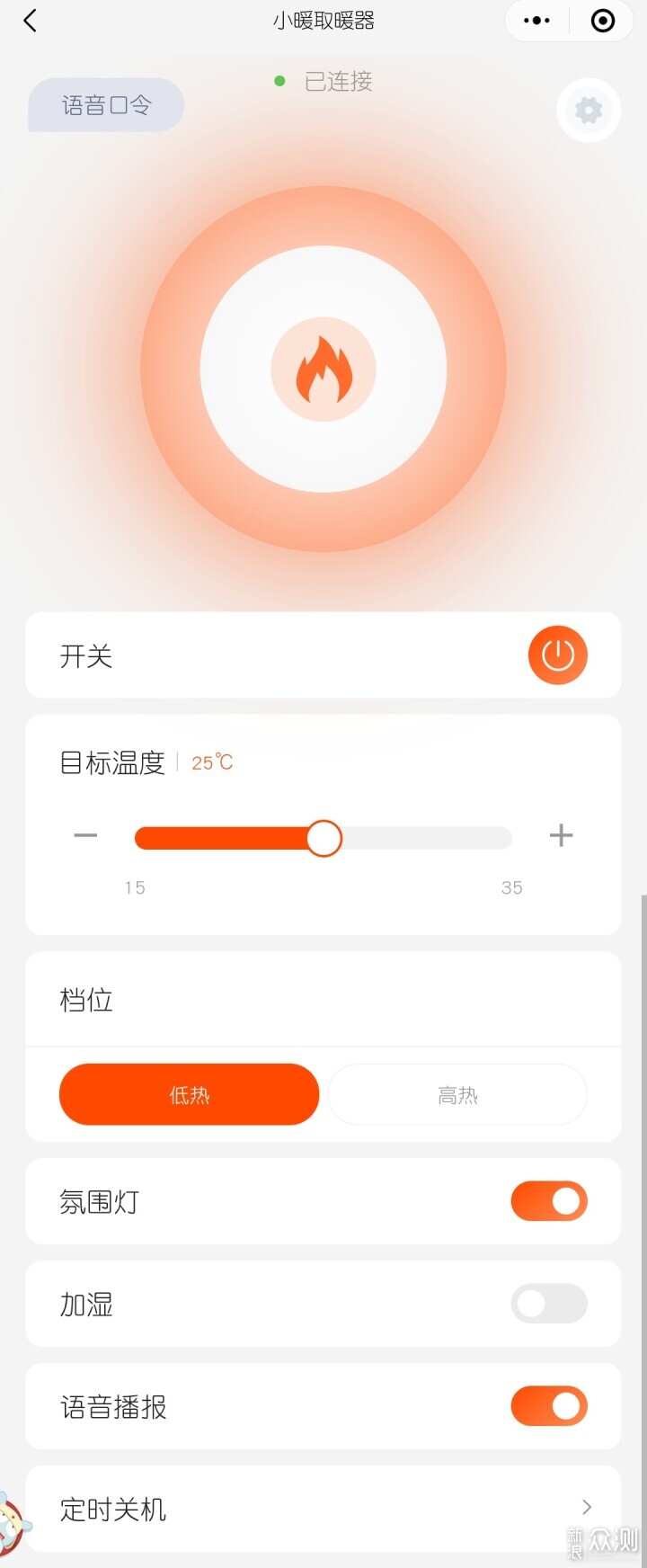The width and height of the screenshot is (647, 1568).
Task: Enable the 加湿 humidify switch
Action: [x=548, y=1305]
